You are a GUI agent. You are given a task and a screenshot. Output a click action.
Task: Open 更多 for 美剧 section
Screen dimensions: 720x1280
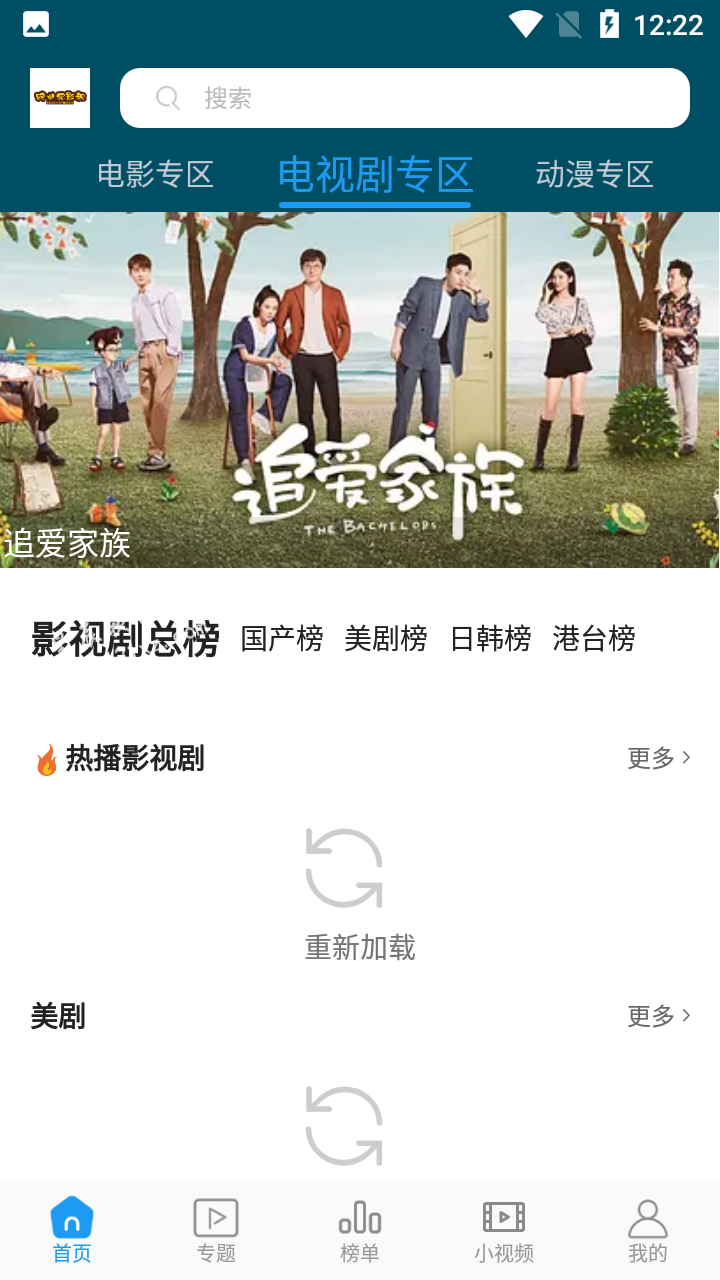tap(658, 1016)
